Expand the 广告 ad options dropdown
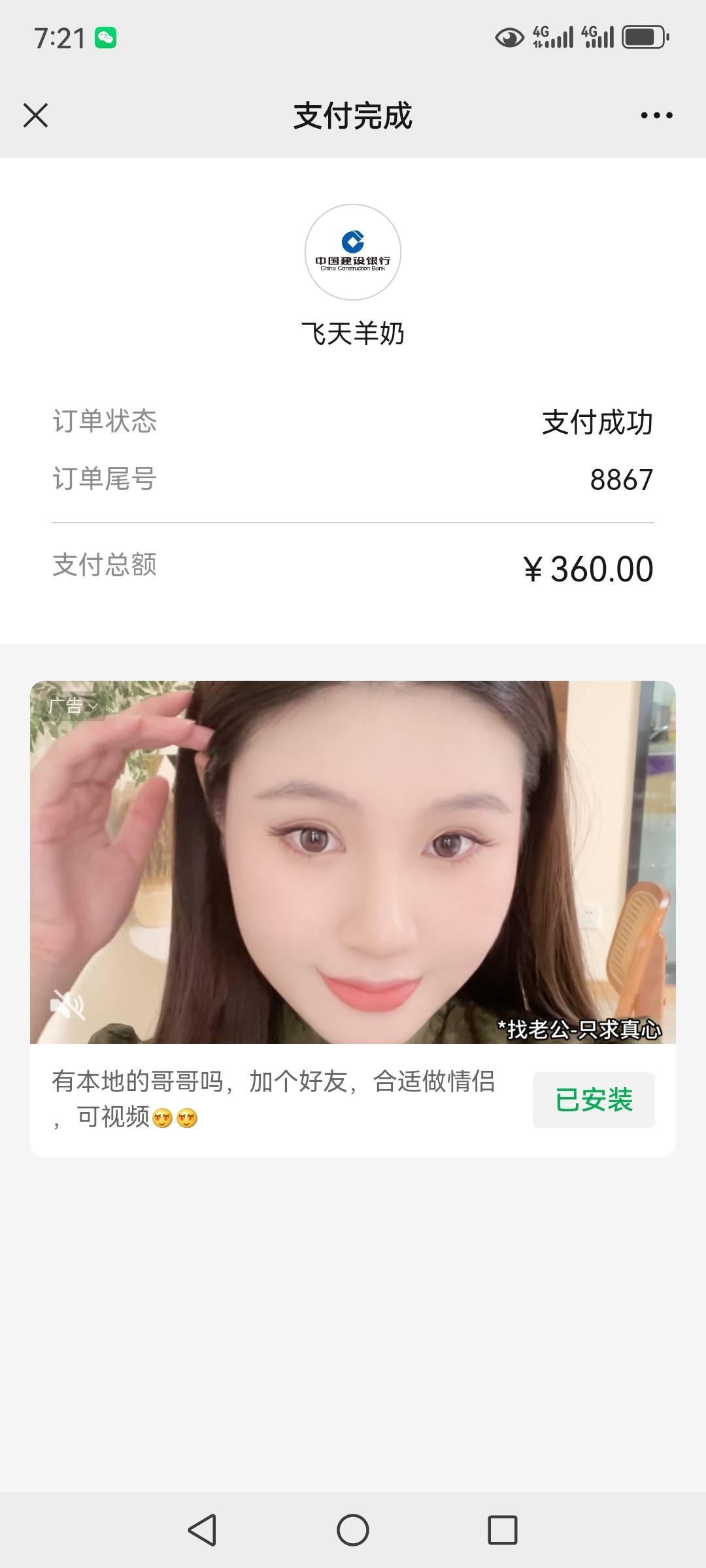The height and width of the screenshot is (1568, 706). tap(73, 706)
